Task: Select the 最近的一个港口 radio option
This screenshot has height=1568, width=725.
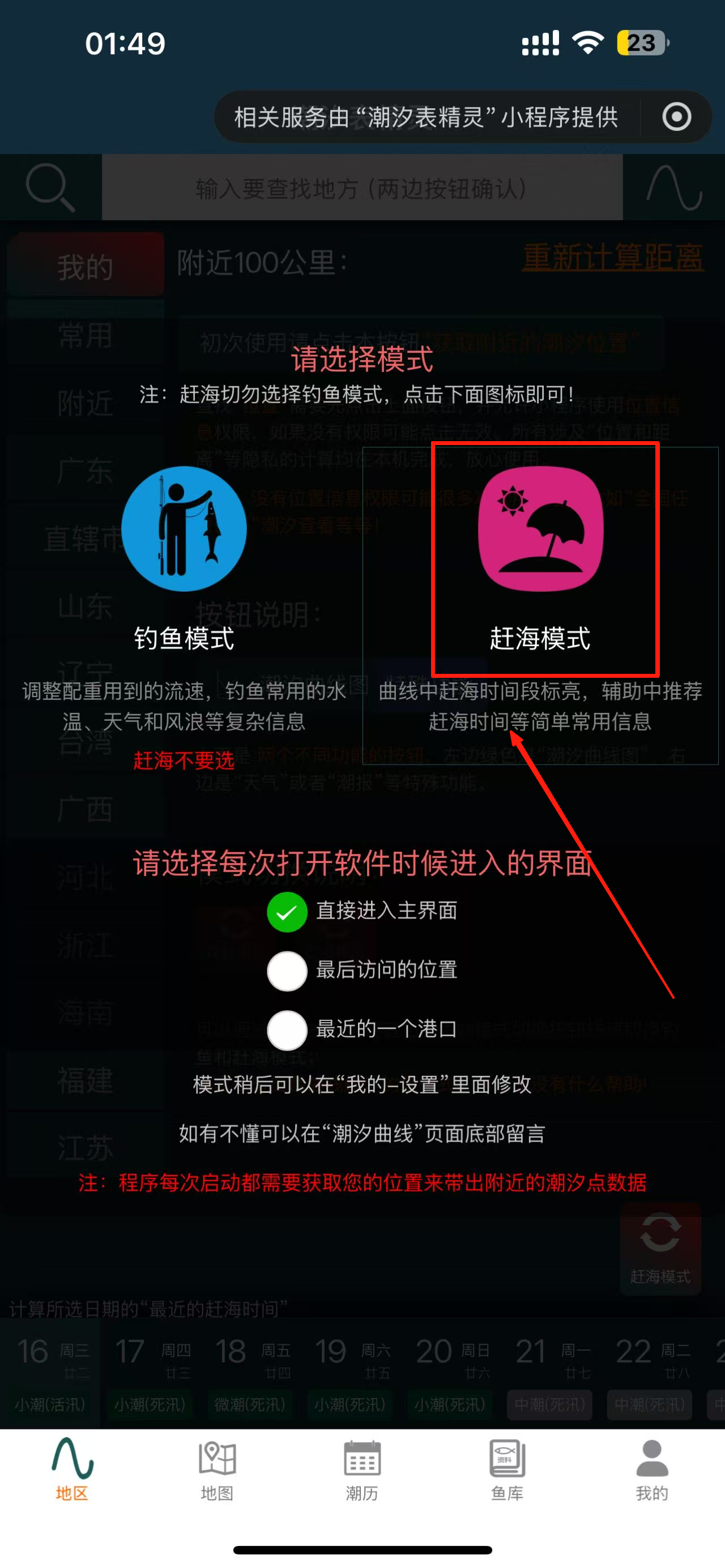Action: [287, 1030]
